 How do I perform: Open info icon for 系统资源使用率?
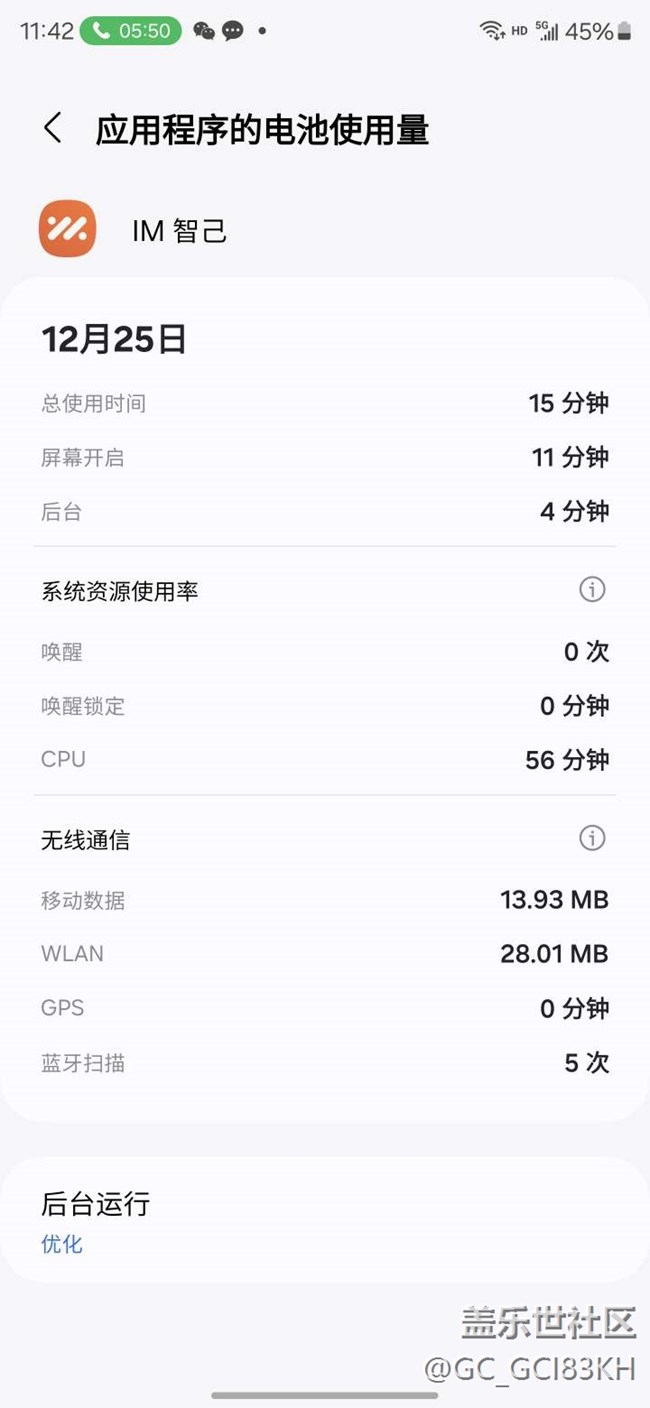click(x=592, y=590)
